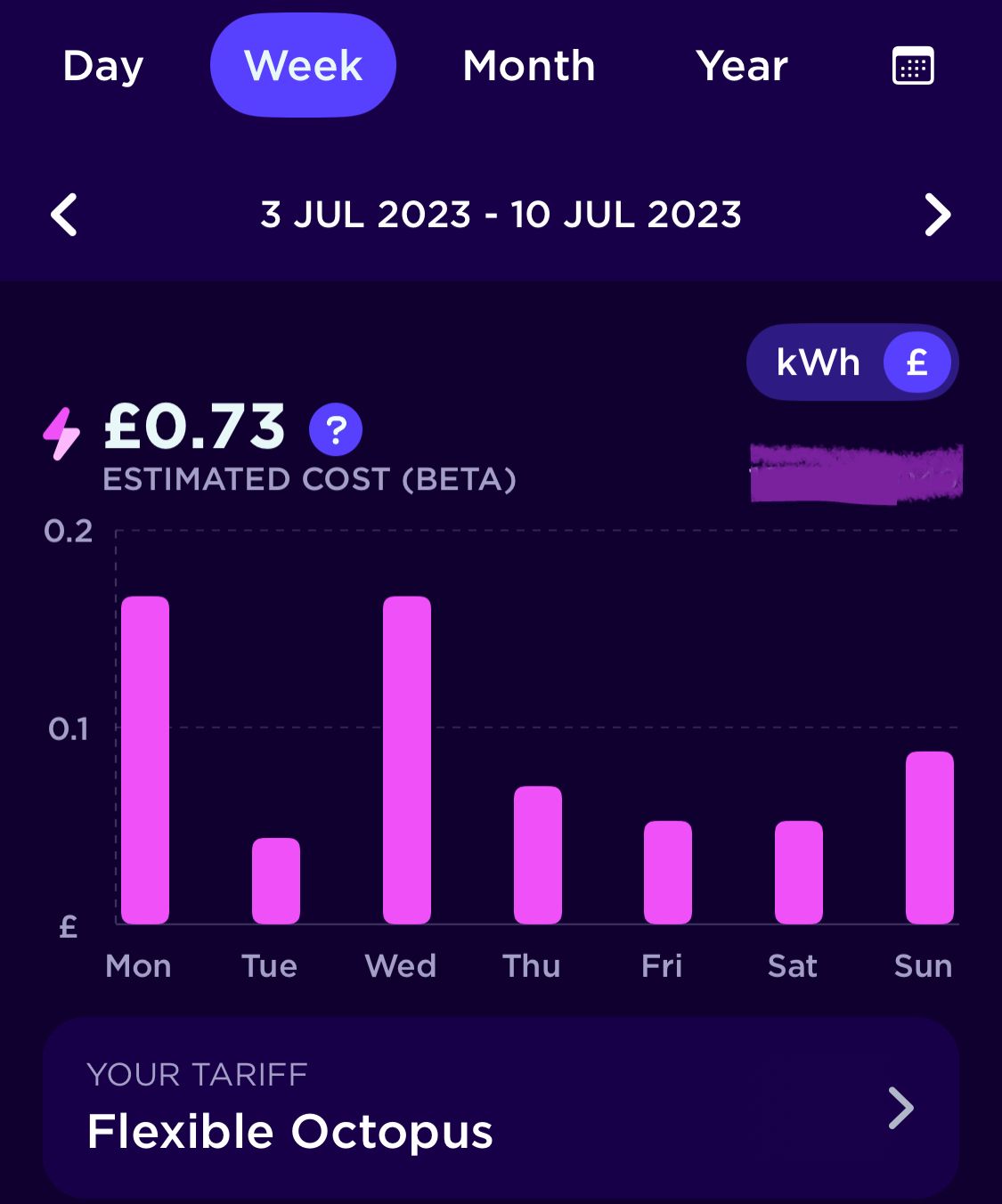This screenshot has width=1002, height=1204.
Task: Open the estimated cost help icon
Action: click(x=336, y=430)
